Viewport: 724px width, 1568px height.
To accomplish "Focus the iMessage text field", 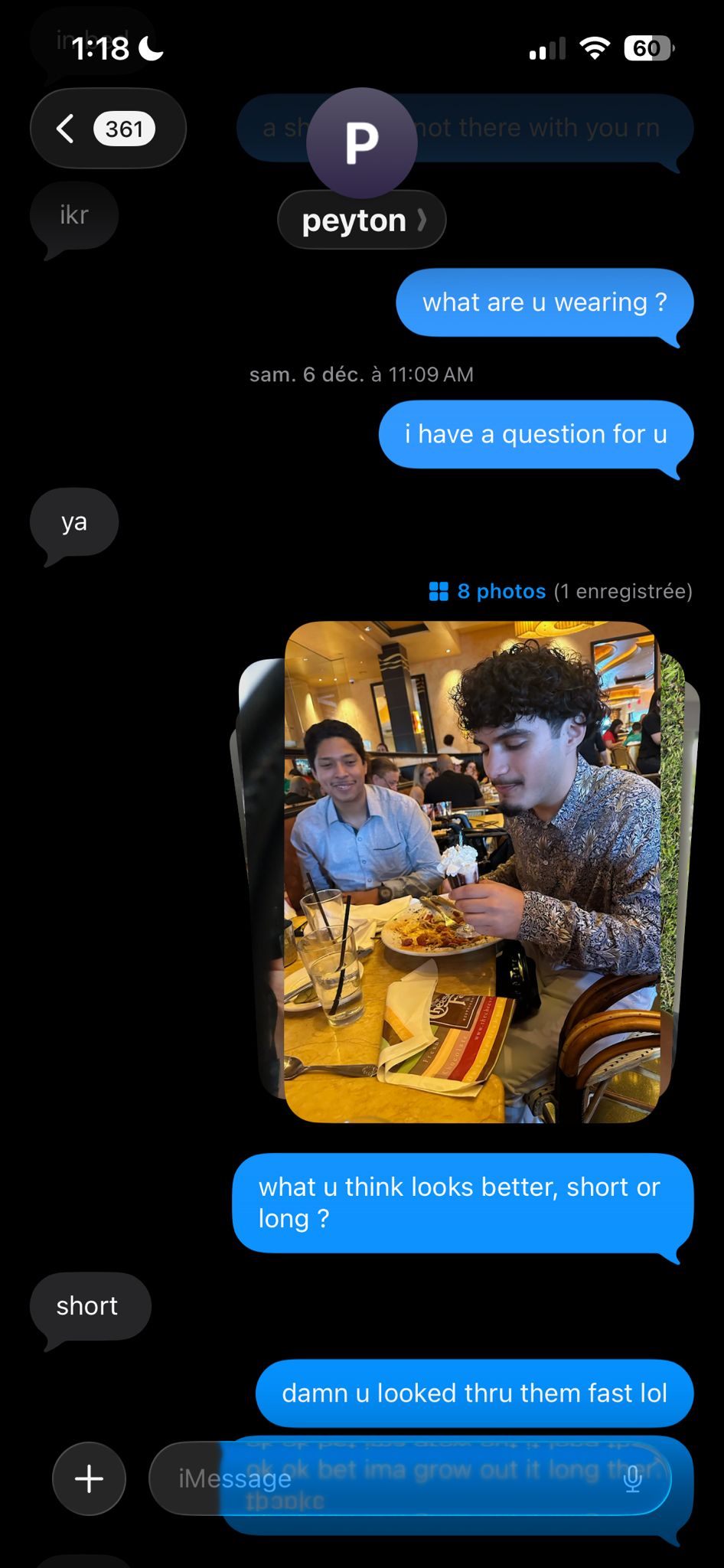I will [x=383, y=1478].
